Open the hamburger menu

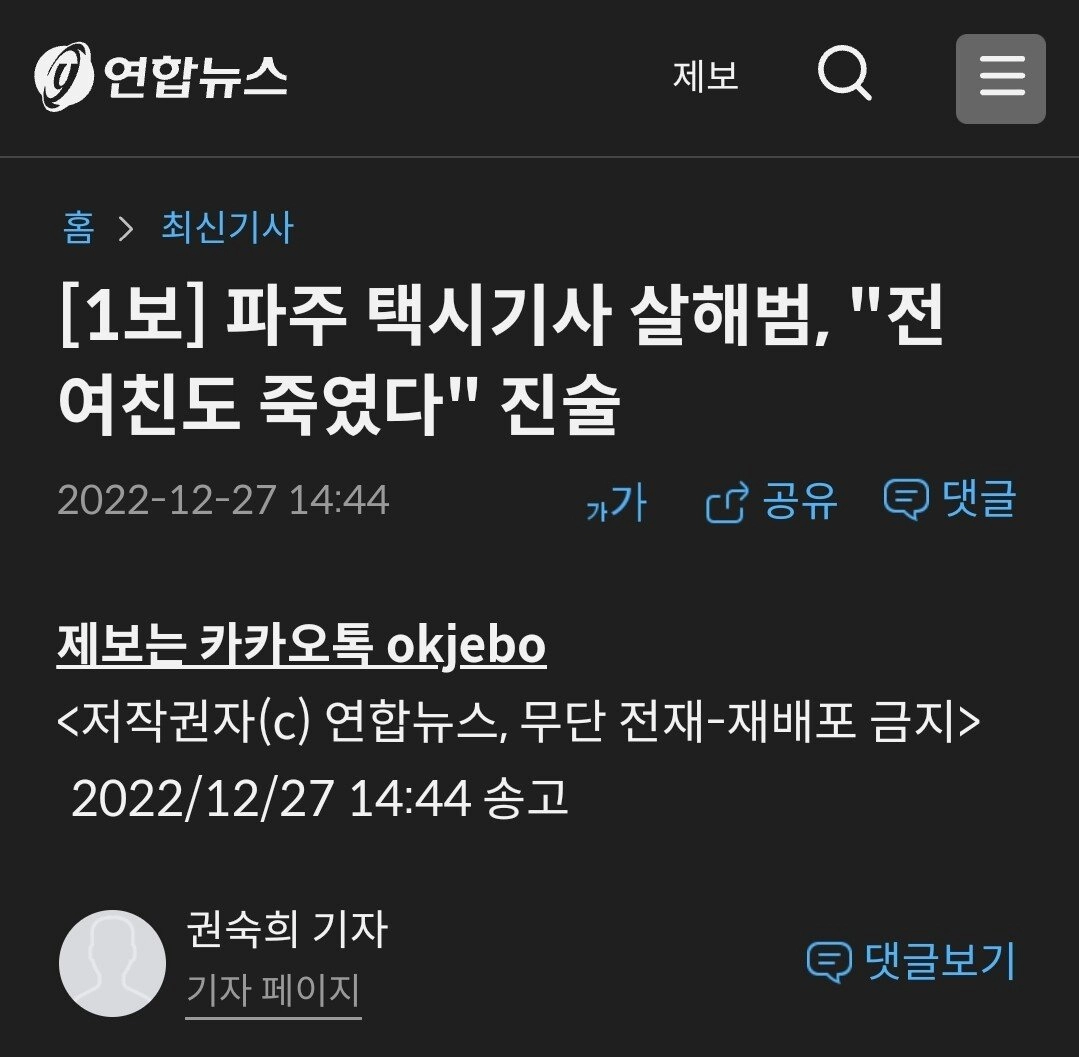tap(1000, 78)
